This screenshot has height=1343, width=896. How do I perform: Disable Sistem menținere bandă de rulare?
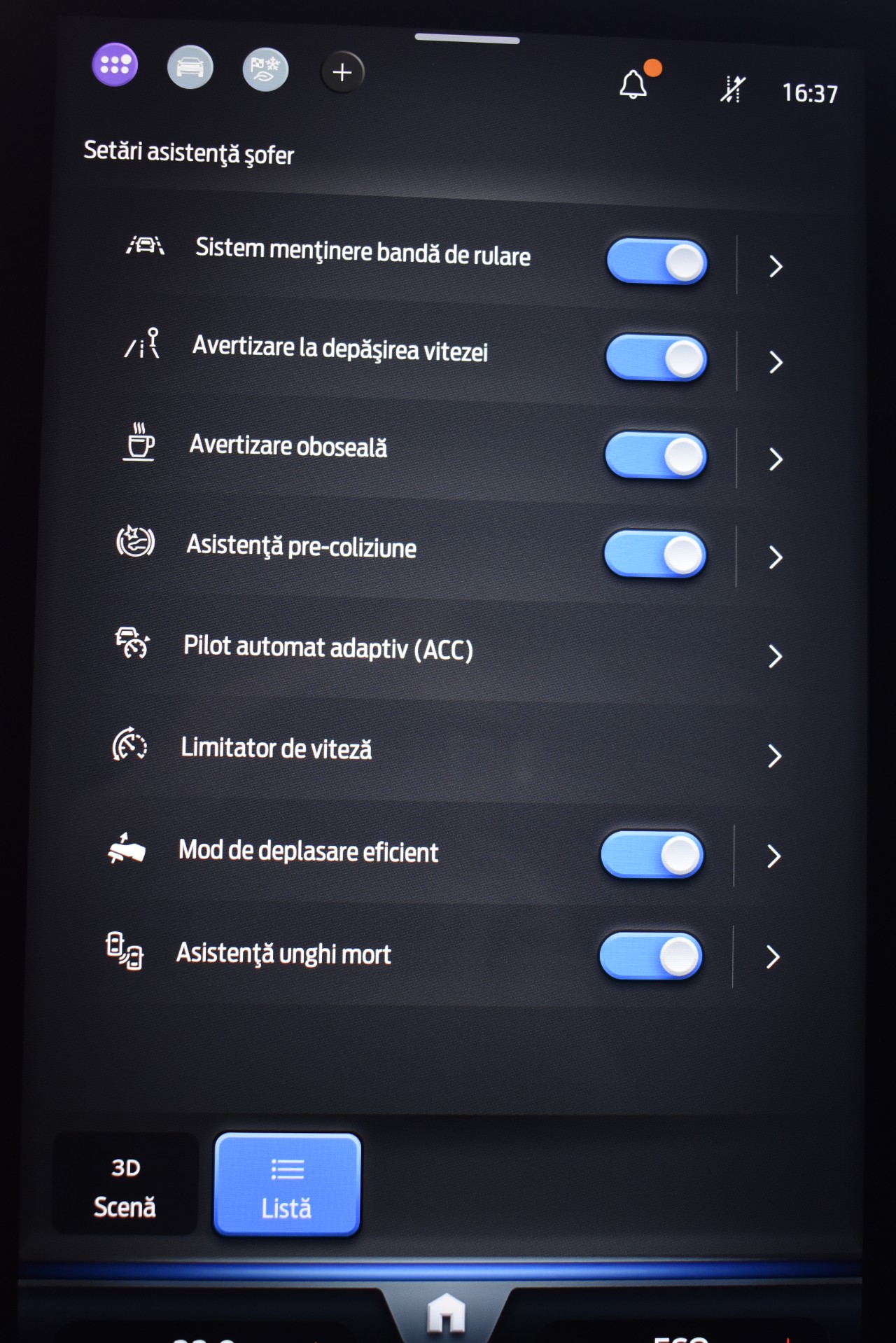(x=657, y=262)
